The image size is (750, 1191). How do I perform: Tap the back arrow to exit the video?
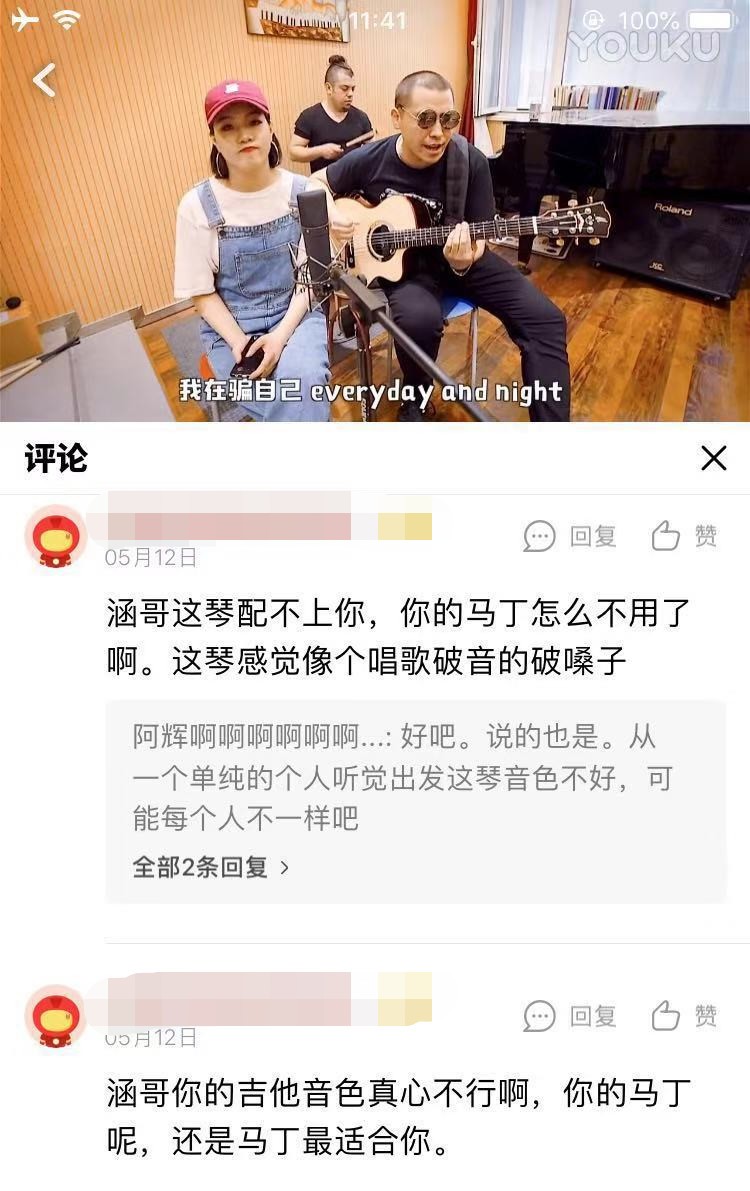coord(44,79)
